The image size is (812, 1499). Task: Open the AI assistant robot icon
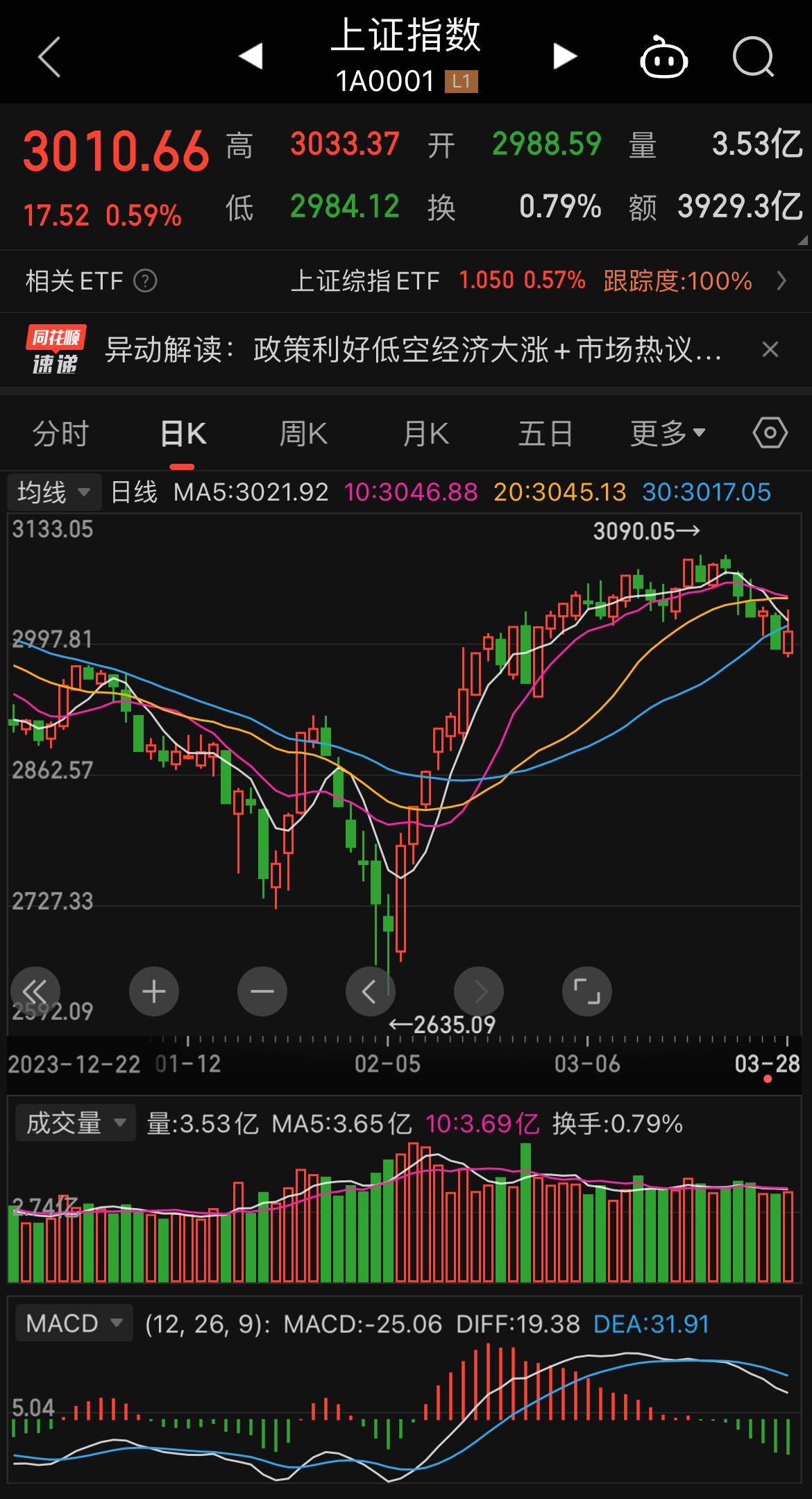pyautogui.click(x=663, y=58)
